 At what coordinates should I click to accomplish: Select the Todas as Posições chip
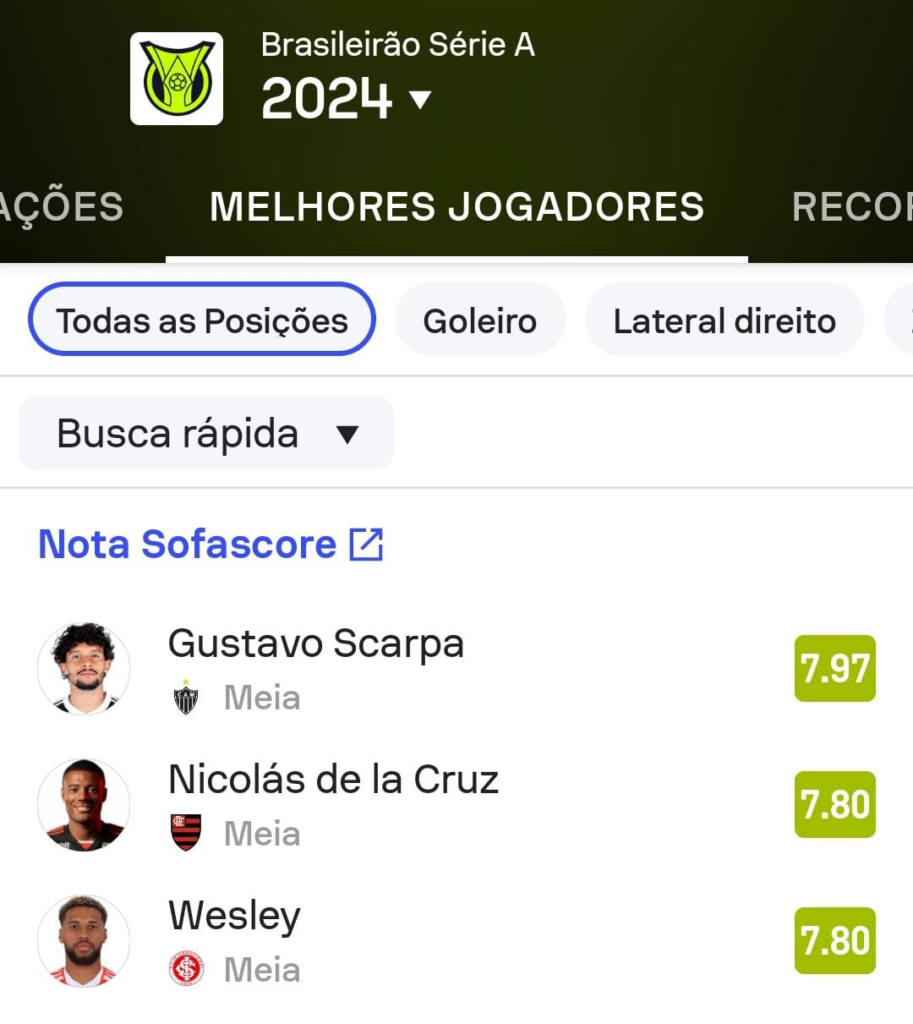(x=202, y=321)
